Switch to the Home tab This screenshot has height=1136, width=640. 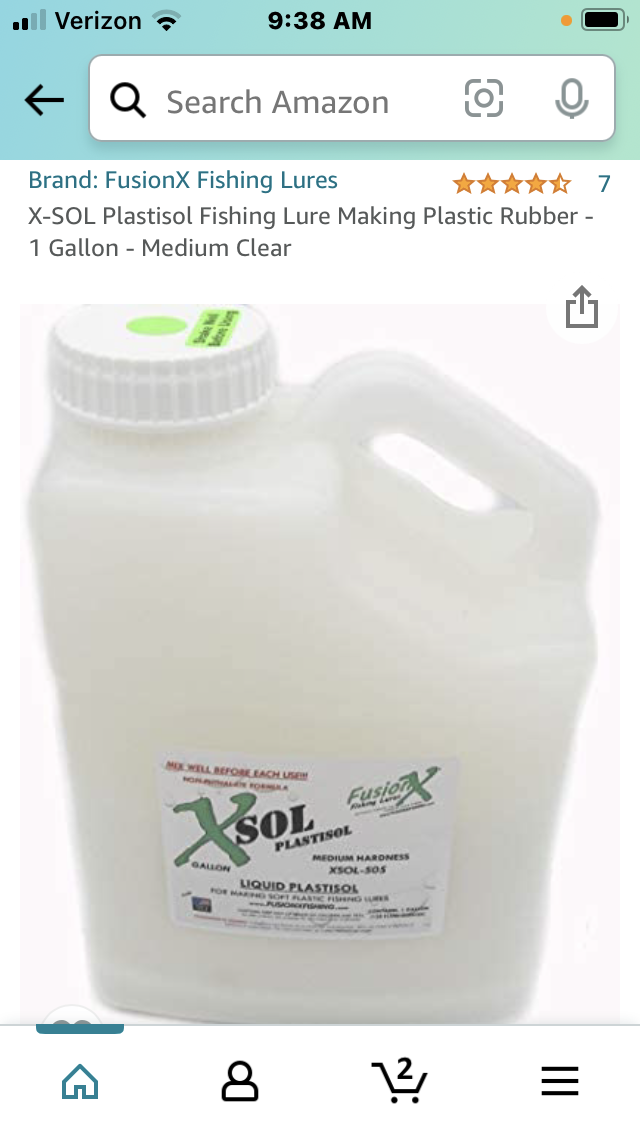[80, 1081]
